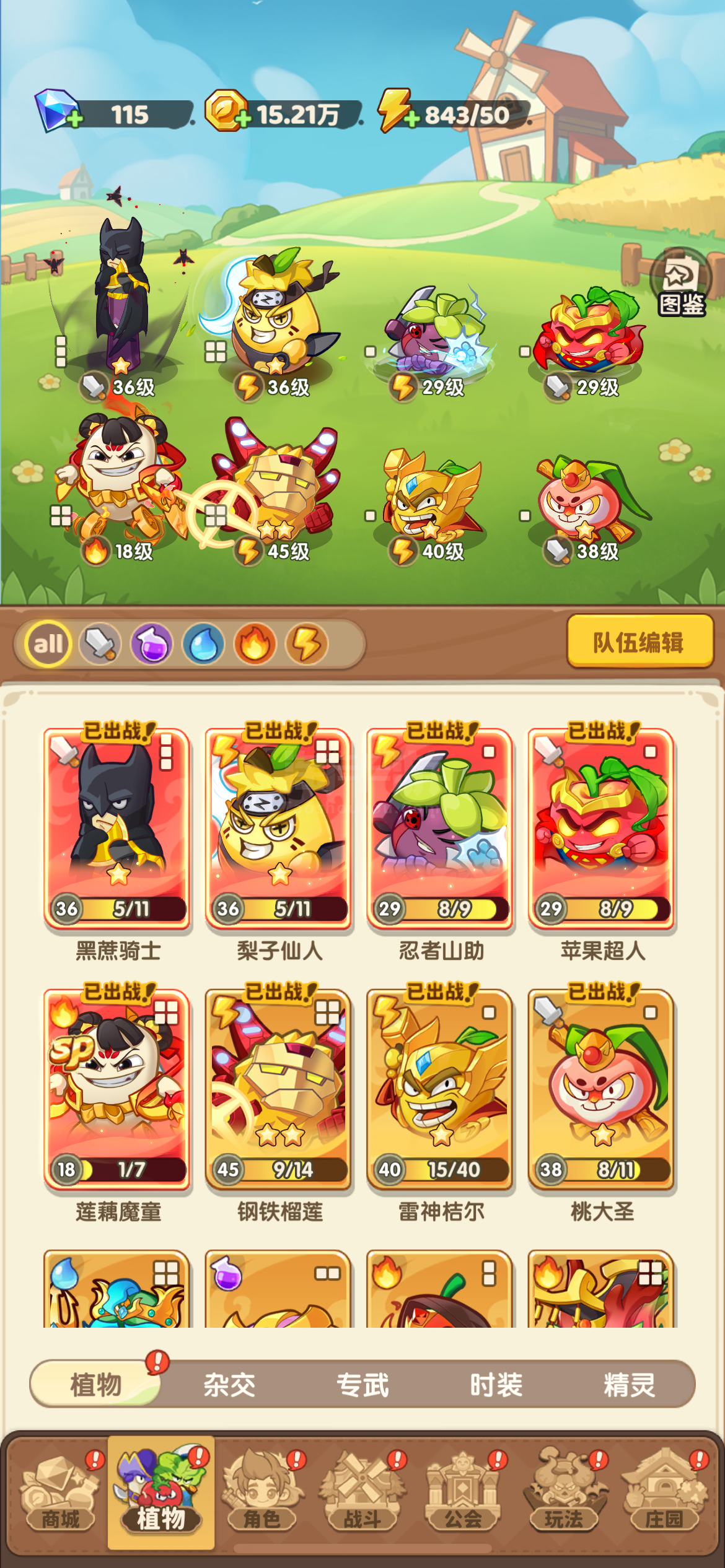This screenshot has width=725, height=1568.
Task: Filter plants by purple potion type
Action: (x=151, y=644)
